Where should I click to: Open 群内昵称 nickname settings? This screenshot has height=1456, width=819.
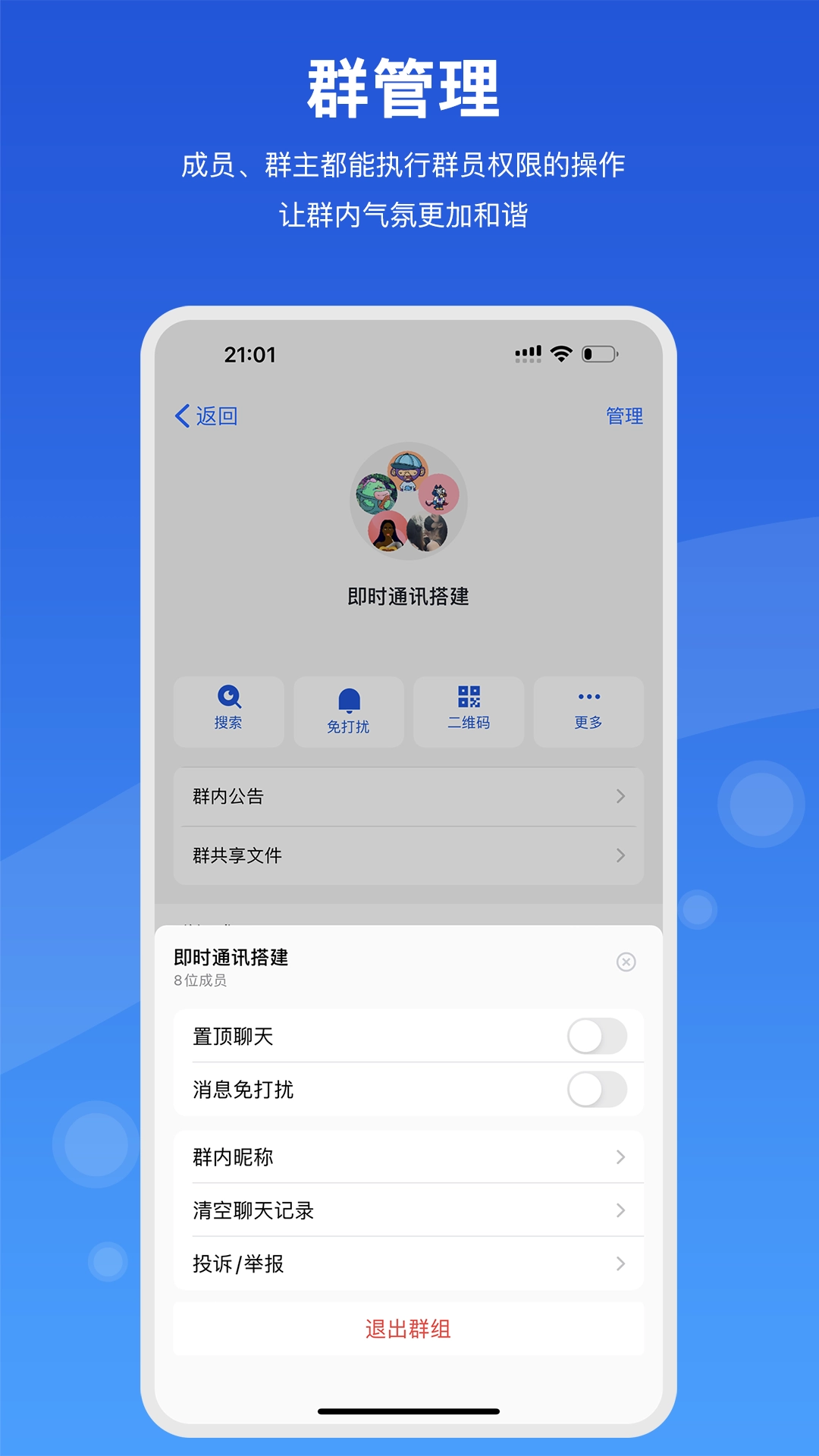tap(409, 1156)
